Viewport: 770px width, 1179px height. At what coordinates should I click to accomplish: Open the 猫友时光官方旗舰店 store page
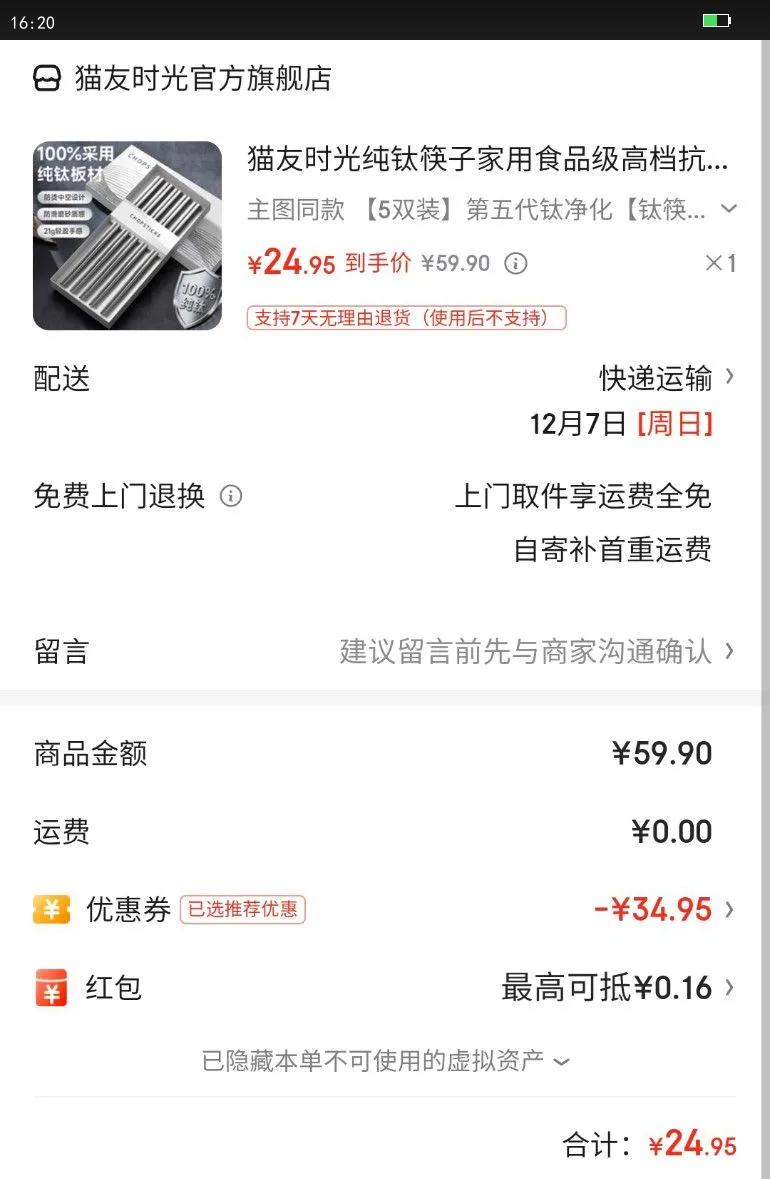pyautogui.click(x=202, y=79)
